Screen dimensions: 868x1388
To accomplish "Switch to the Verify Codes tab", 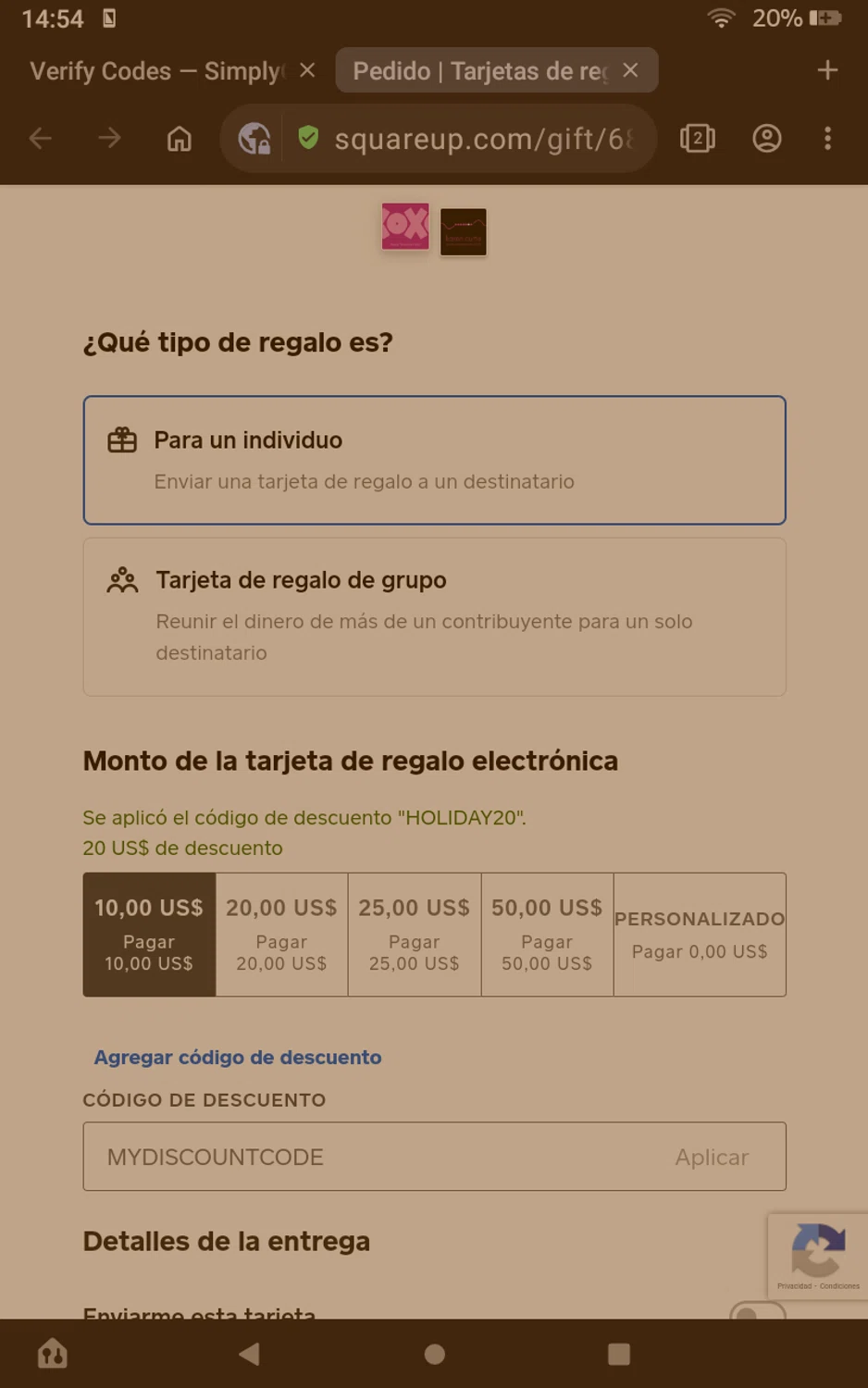I will click(155, 70).
